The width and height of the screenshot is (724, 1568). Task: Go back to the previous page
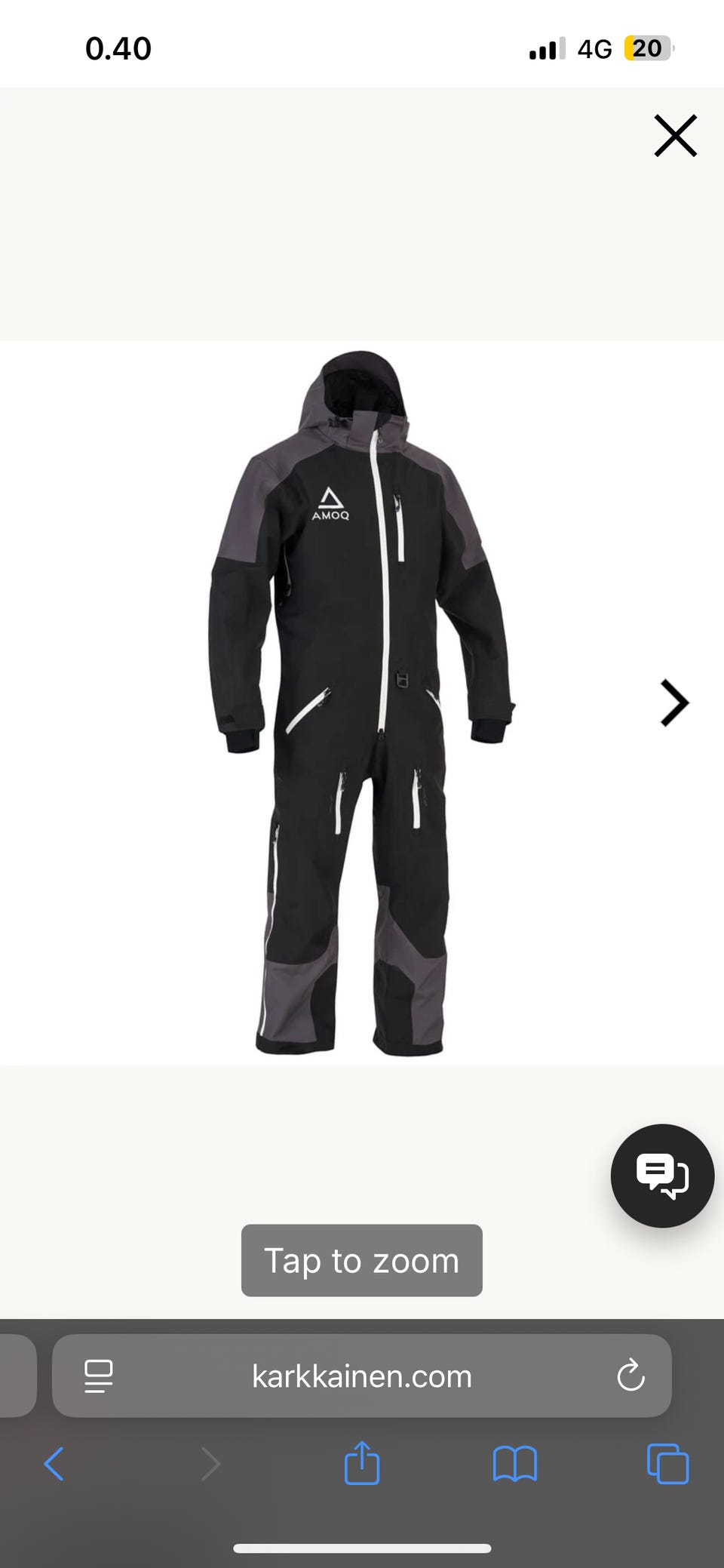(54, 1465)
